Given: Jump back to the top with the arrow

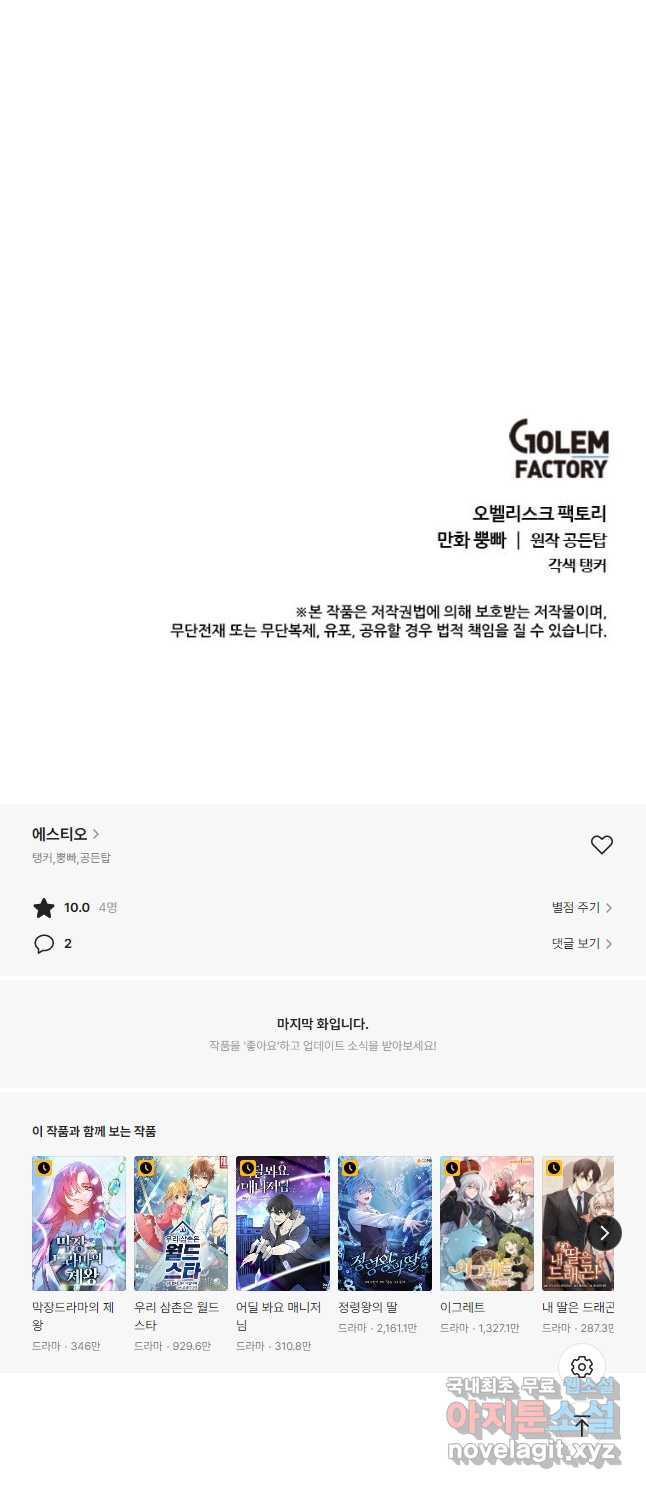Looking at the screenshot, I should [x=582, y=1426].
